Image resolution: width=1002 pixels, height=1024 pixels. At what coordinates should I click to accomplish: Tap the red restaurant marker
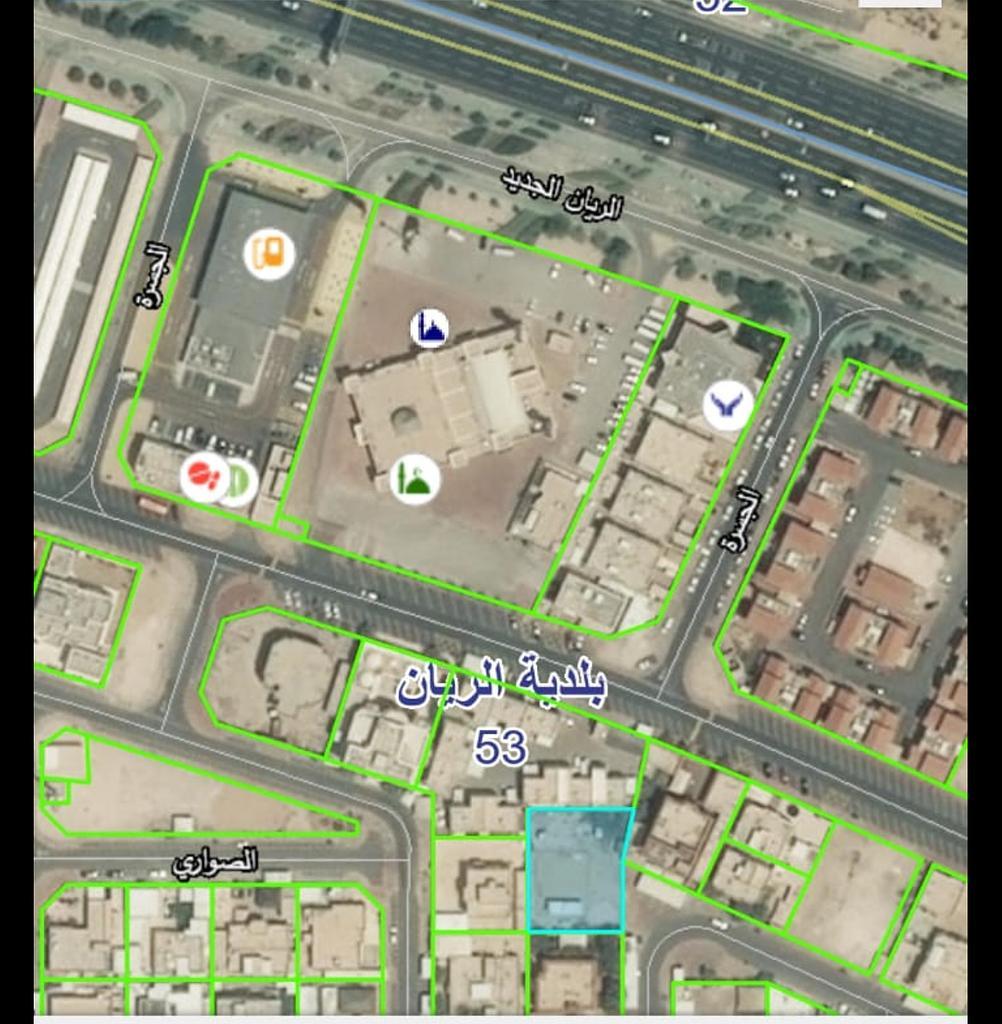tap(204, 477)
